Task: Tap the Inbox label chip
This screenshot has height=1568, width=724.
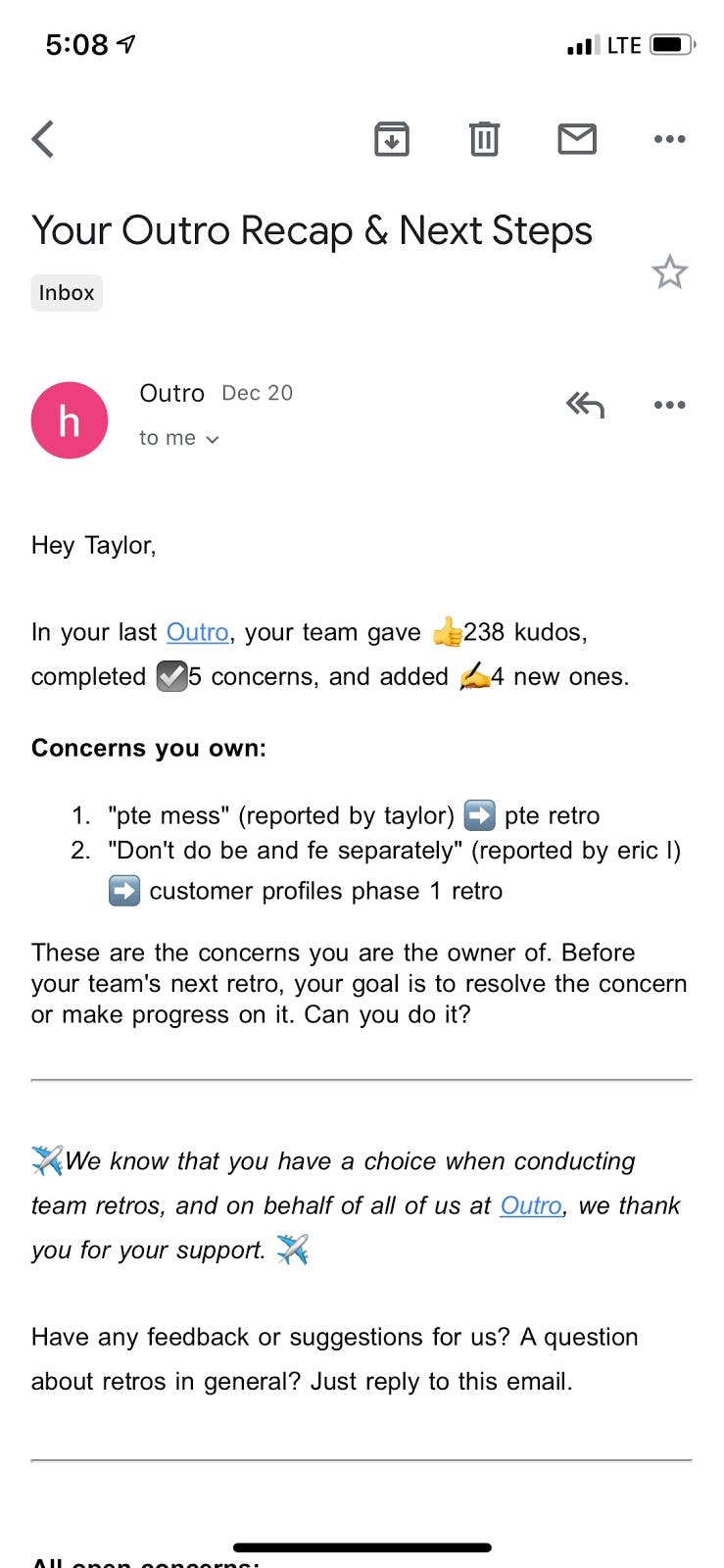Action: pos(67,293)
